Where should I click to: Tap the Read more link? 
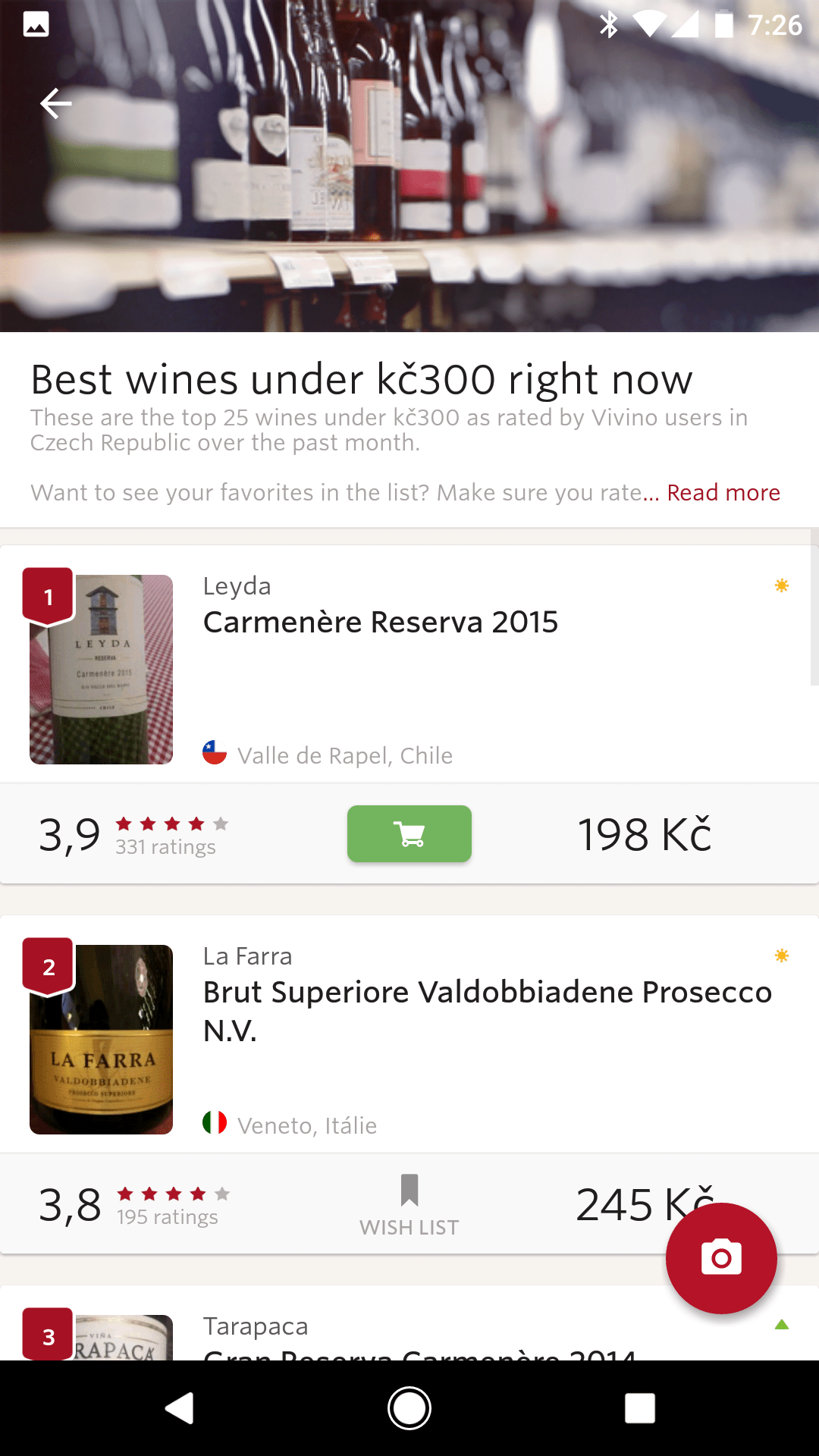tap(723, 492)
